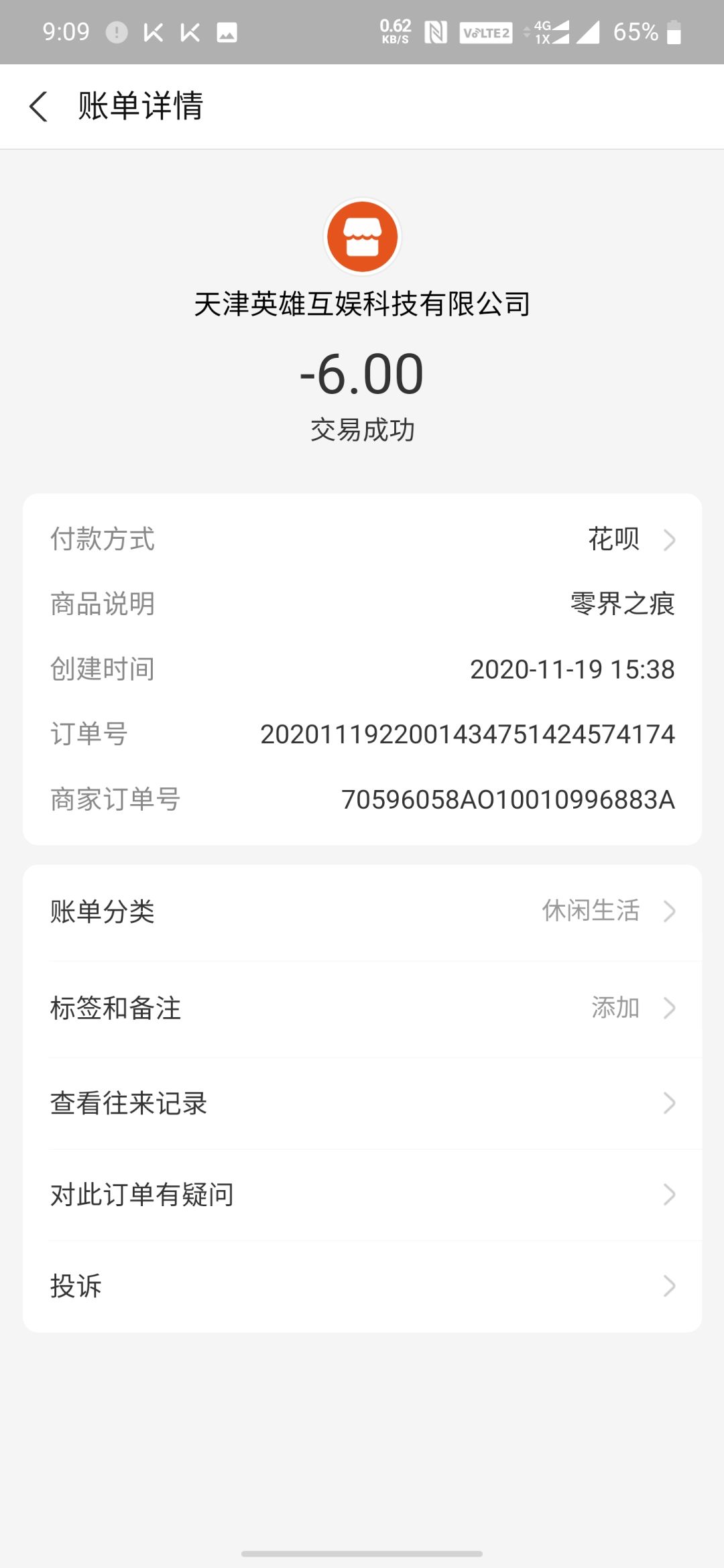Click 对此订单有疑问 for order questions

pyautogui.click(x=141, y=1193)
